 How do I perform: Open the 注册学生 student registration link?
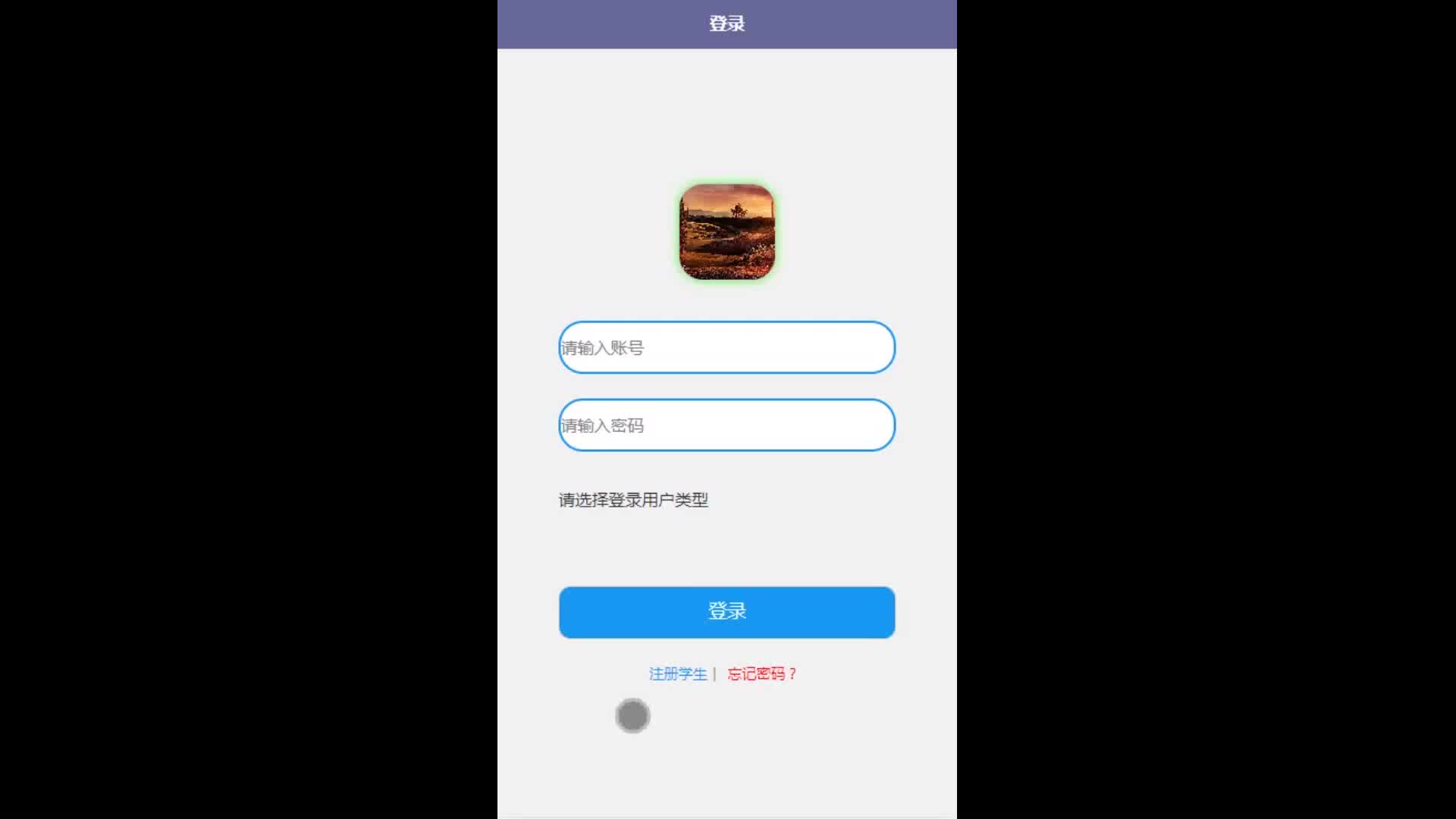coord(677,673)
